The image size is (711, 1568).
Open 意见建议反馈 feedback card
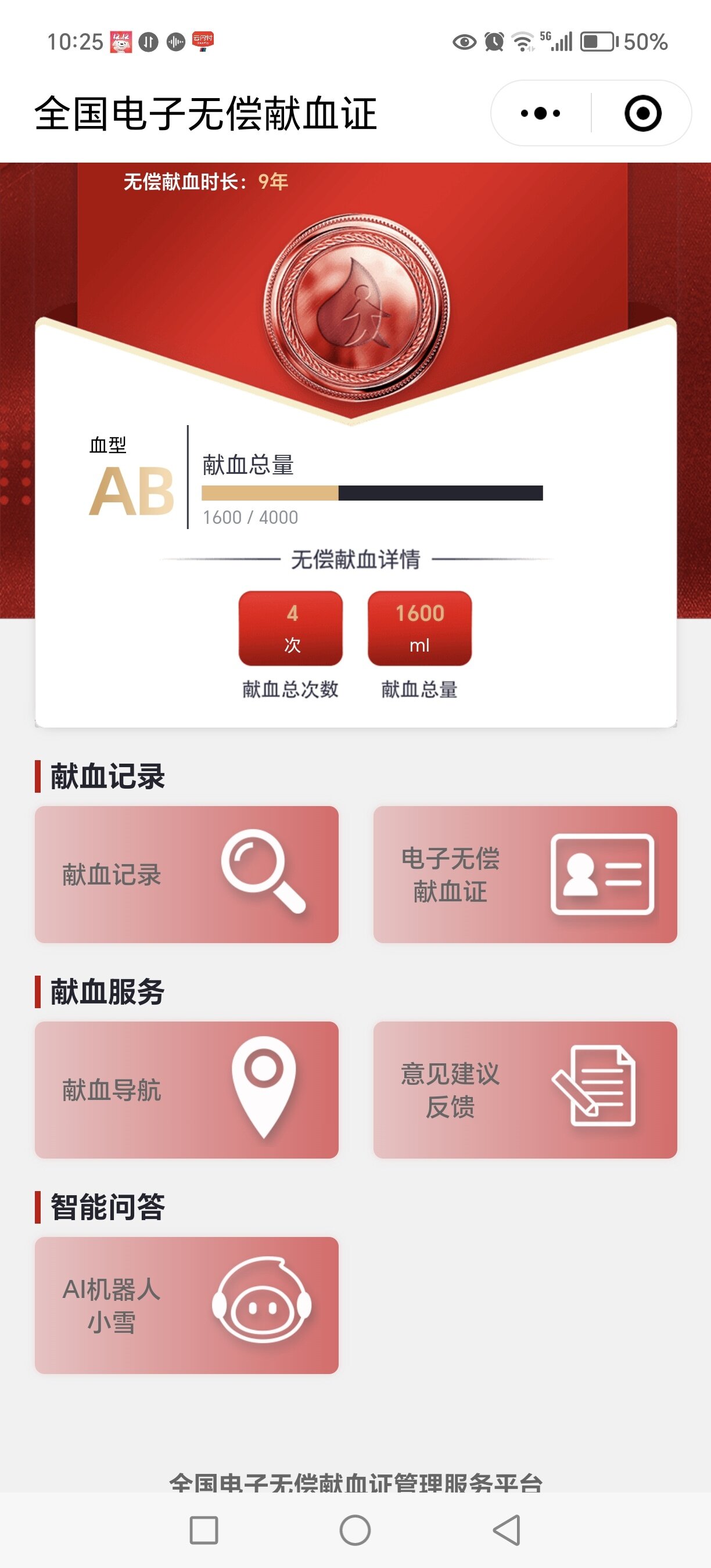click(525, 1089)
